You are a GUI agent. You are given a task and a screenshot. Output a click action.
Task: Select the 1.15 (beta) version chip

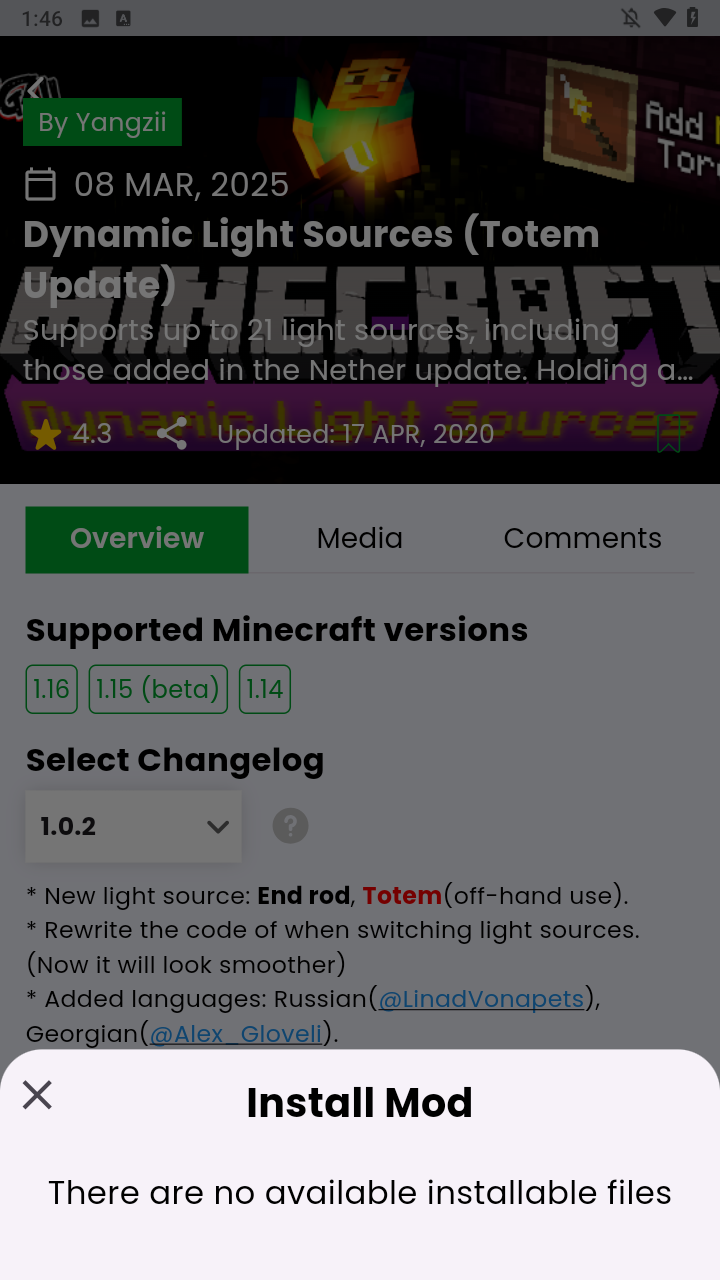pos(158,689)
